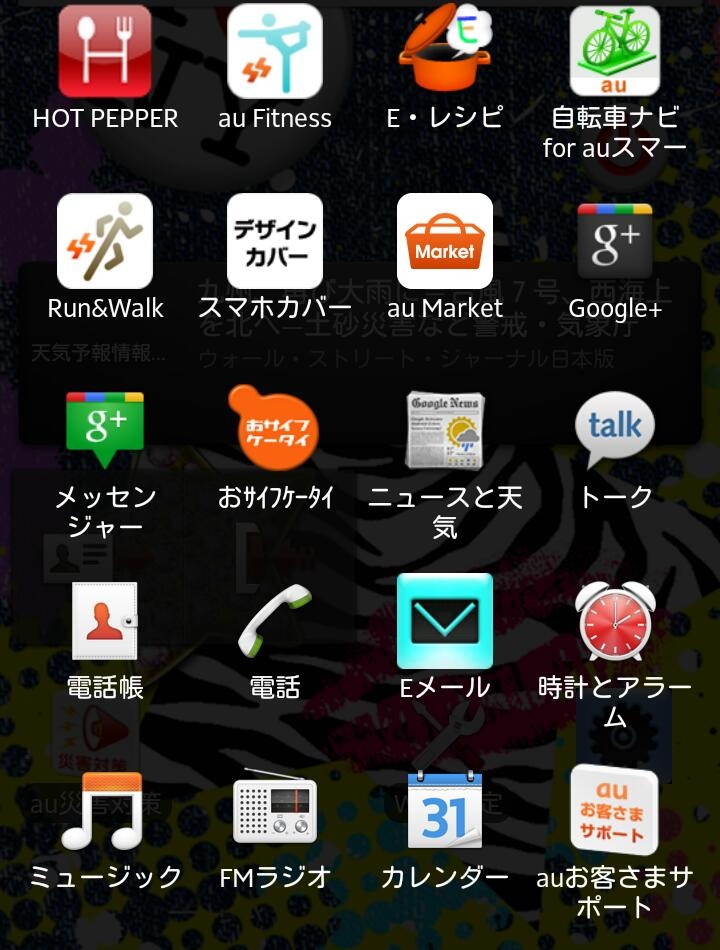This screenshot has height=950, width=720.
Task: Launch Run&Walk
Action: (105, 242)
